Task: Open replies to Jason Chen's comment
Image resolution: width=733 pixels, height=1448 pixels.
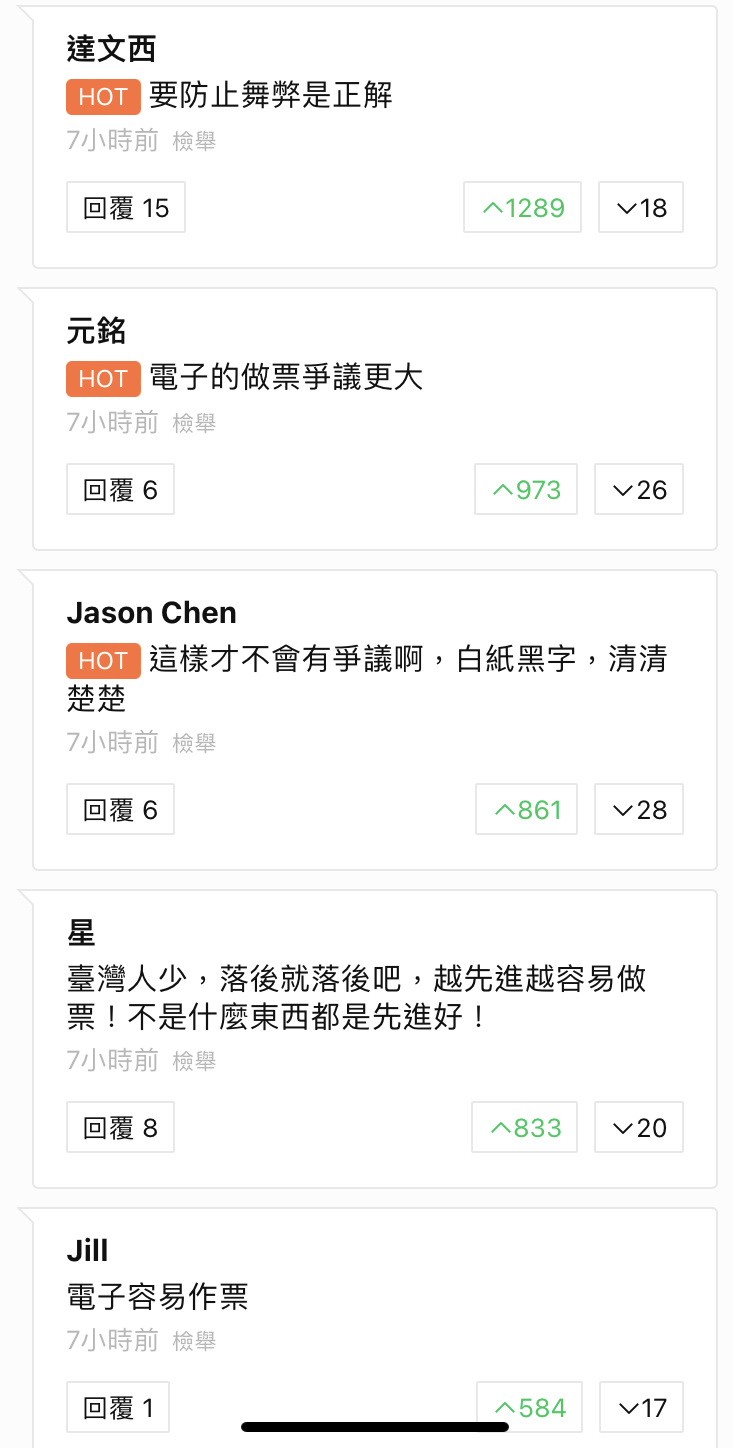Action: (x=121, y=810)
